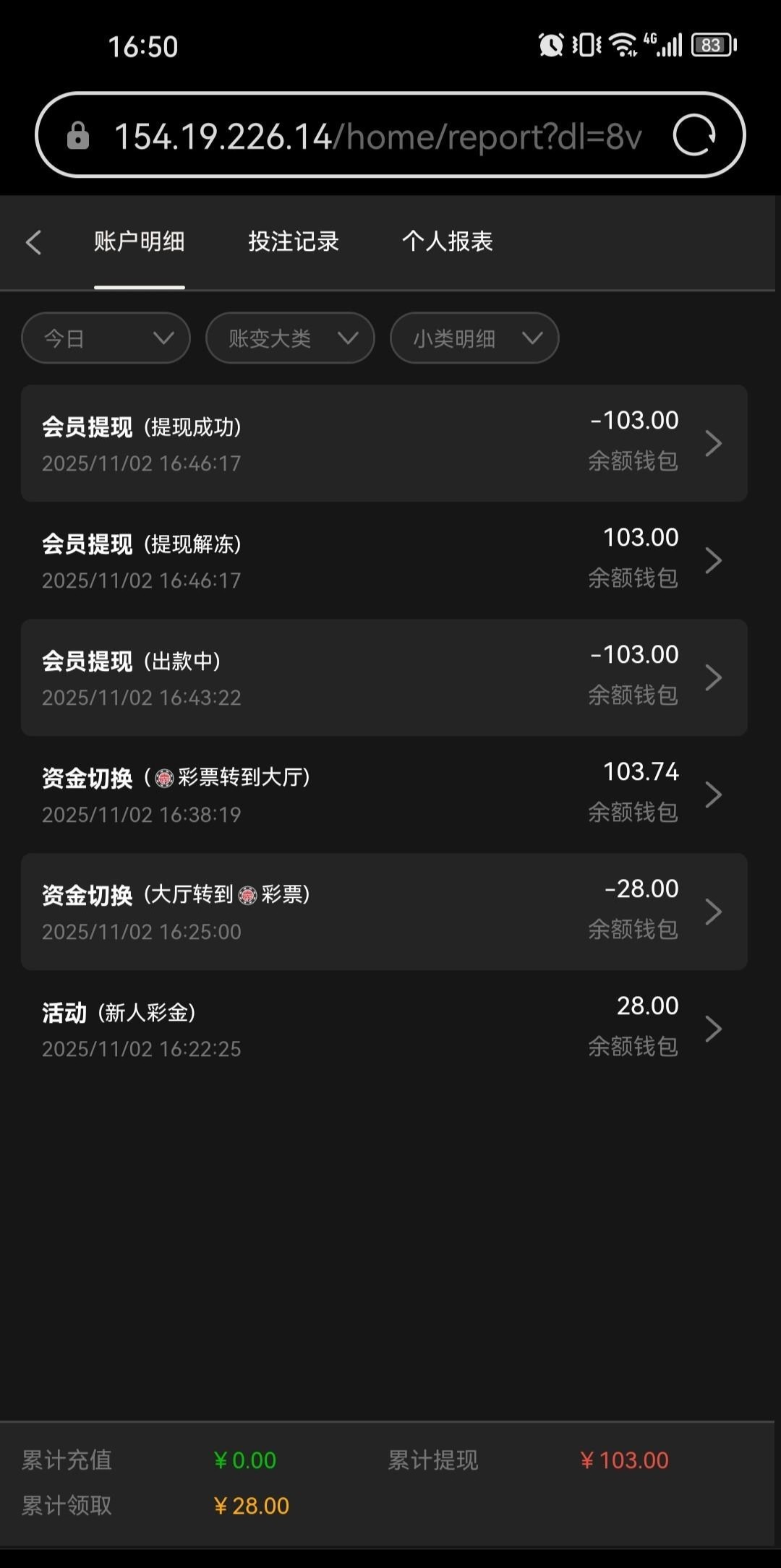This screenshot has height=1568, width=781.
Task: Expand the 账变大类 dropdown
Action: (x=290, y=338)
